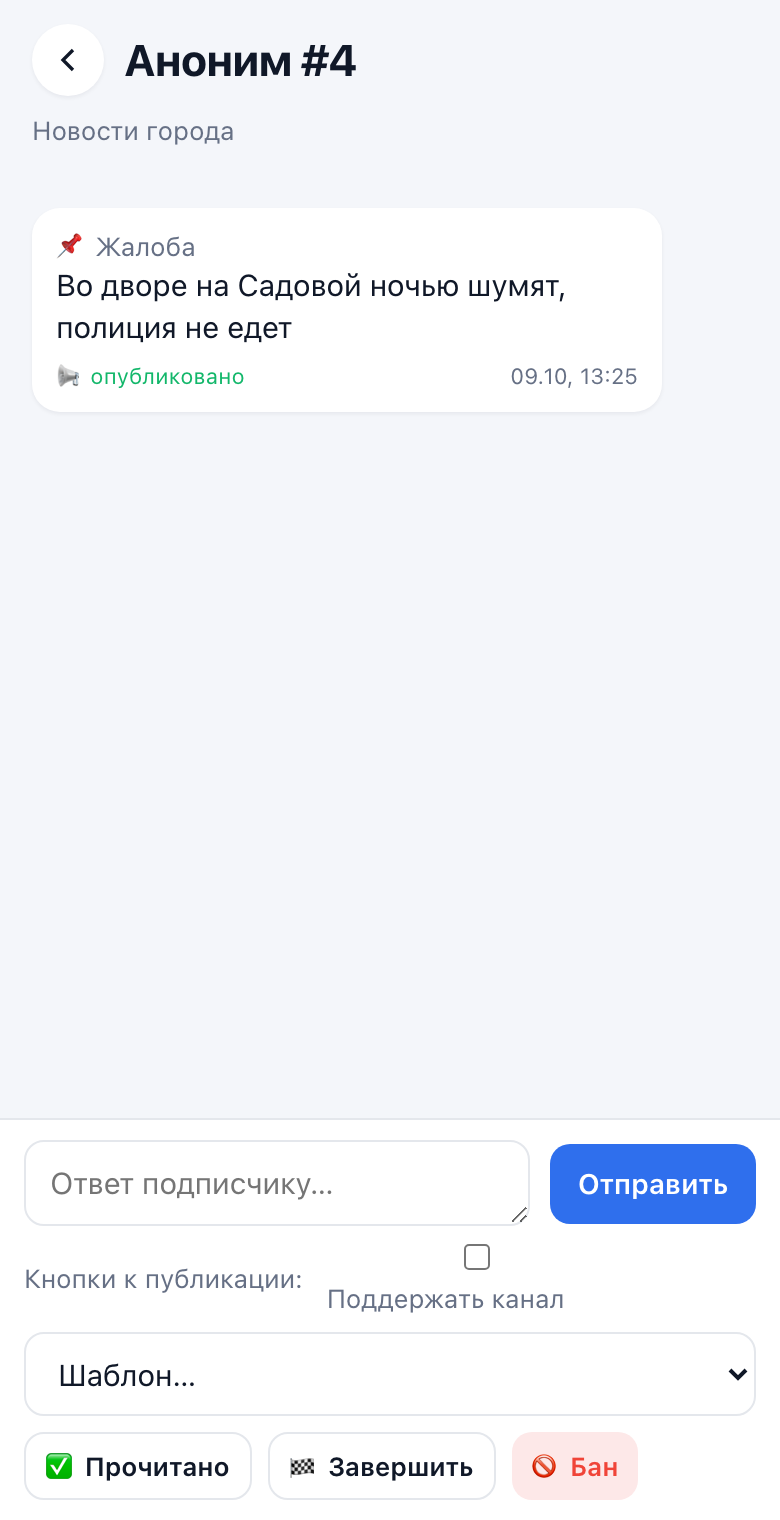Viewport: 780px width, 1520px height.
Task: Tap the Завершить button
Action: 382,1466
